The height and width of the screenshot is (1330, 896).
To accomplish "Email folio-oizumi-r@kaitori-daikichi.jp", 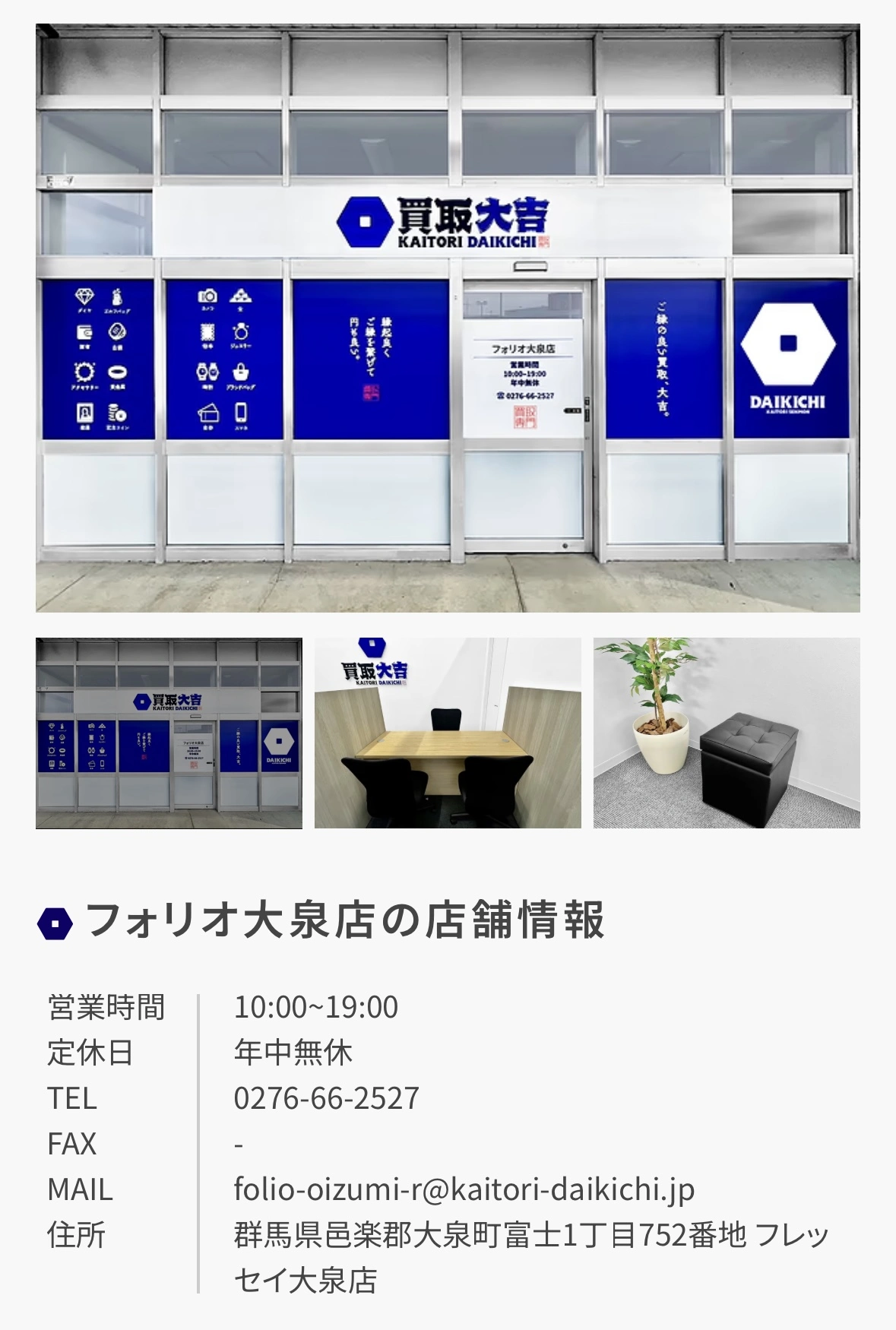I will 464,1189.
